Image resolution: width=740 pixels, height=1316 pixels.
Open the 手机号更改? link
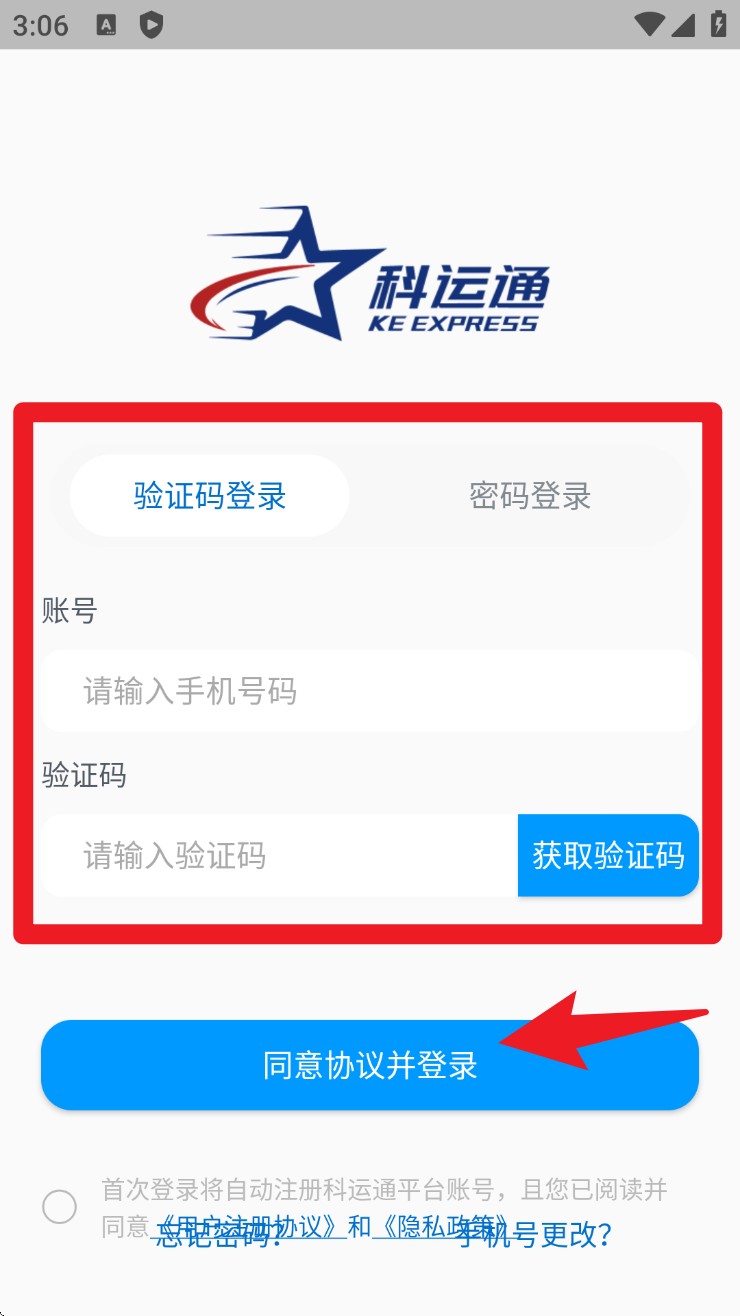tap(535, 1235)
